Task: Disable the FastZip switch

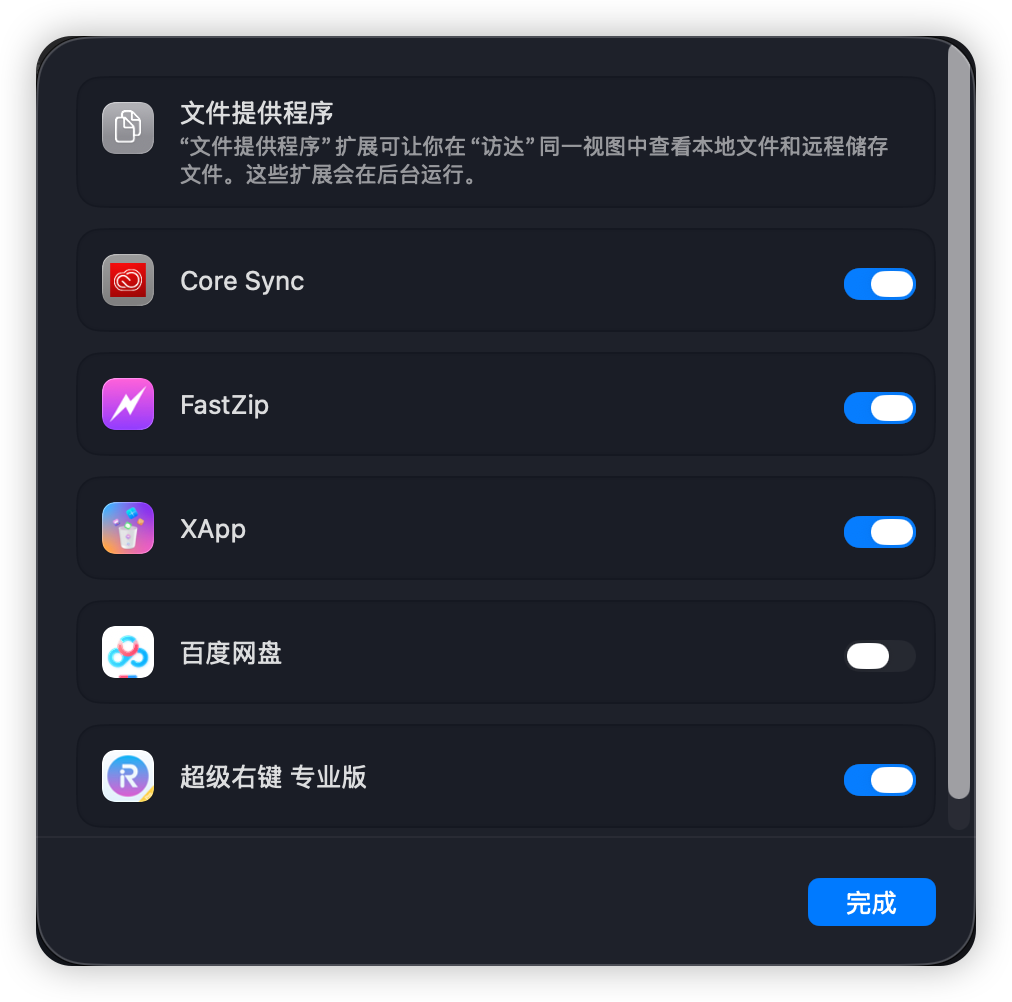Action: [879, 408]
